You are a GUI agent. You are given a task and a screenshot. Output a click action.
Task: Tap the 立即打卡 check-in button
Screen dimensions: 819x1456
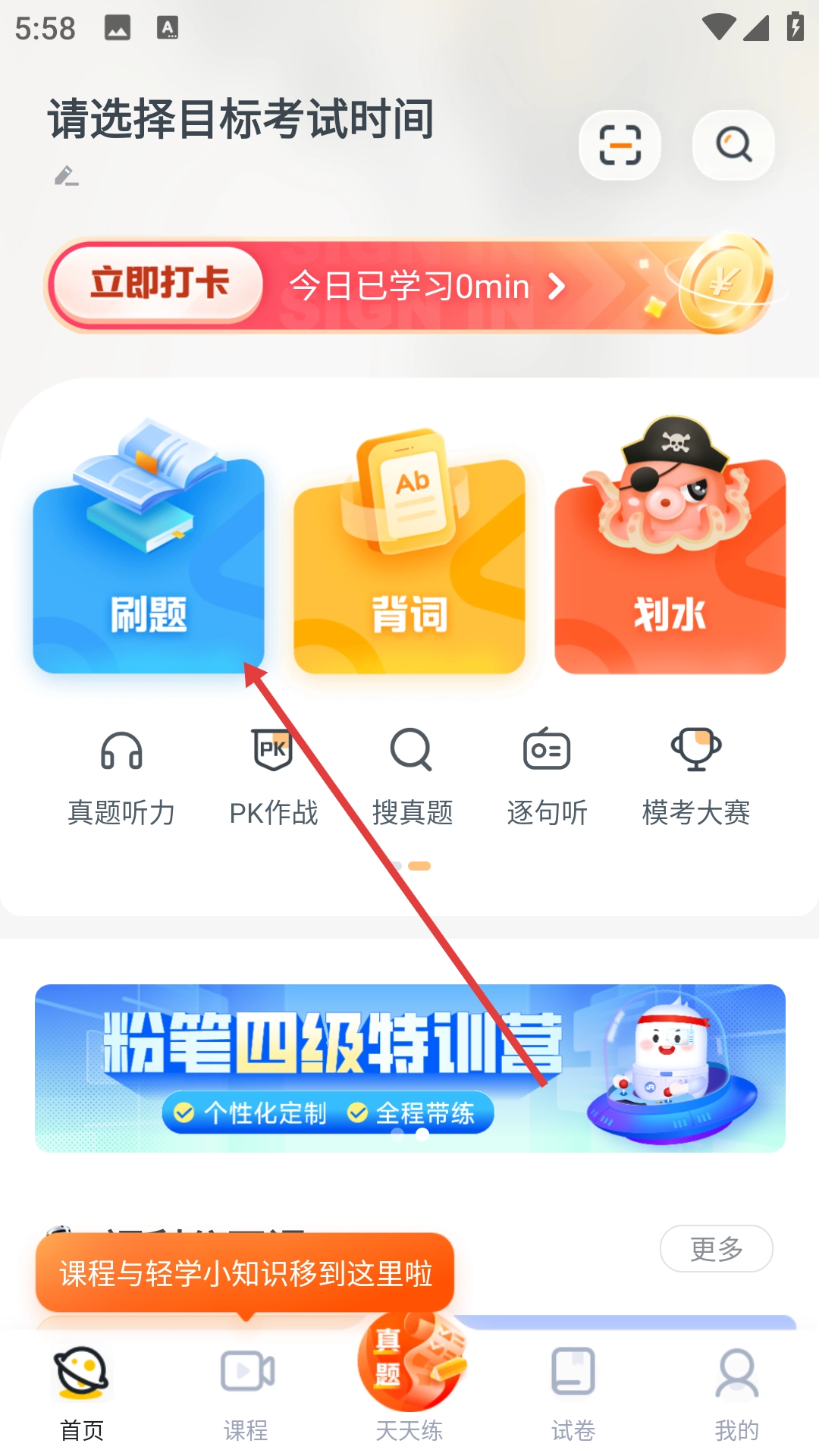(x=158, y=284)
